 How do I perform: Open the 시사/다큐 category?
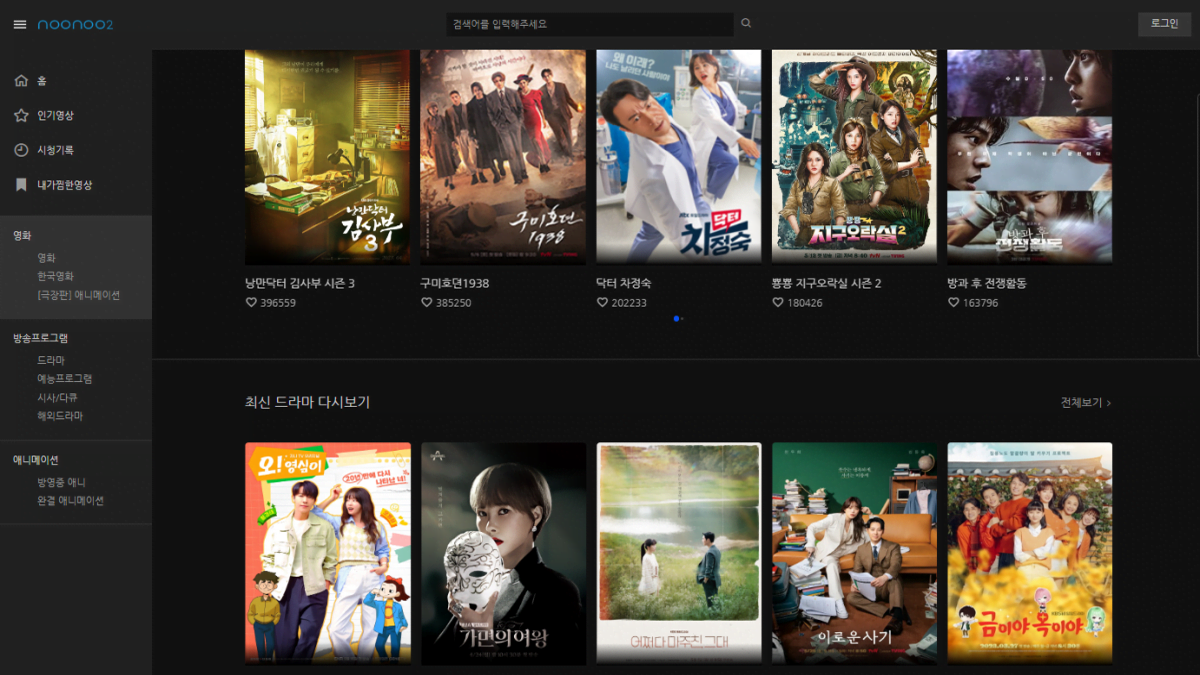click(59, 398)
